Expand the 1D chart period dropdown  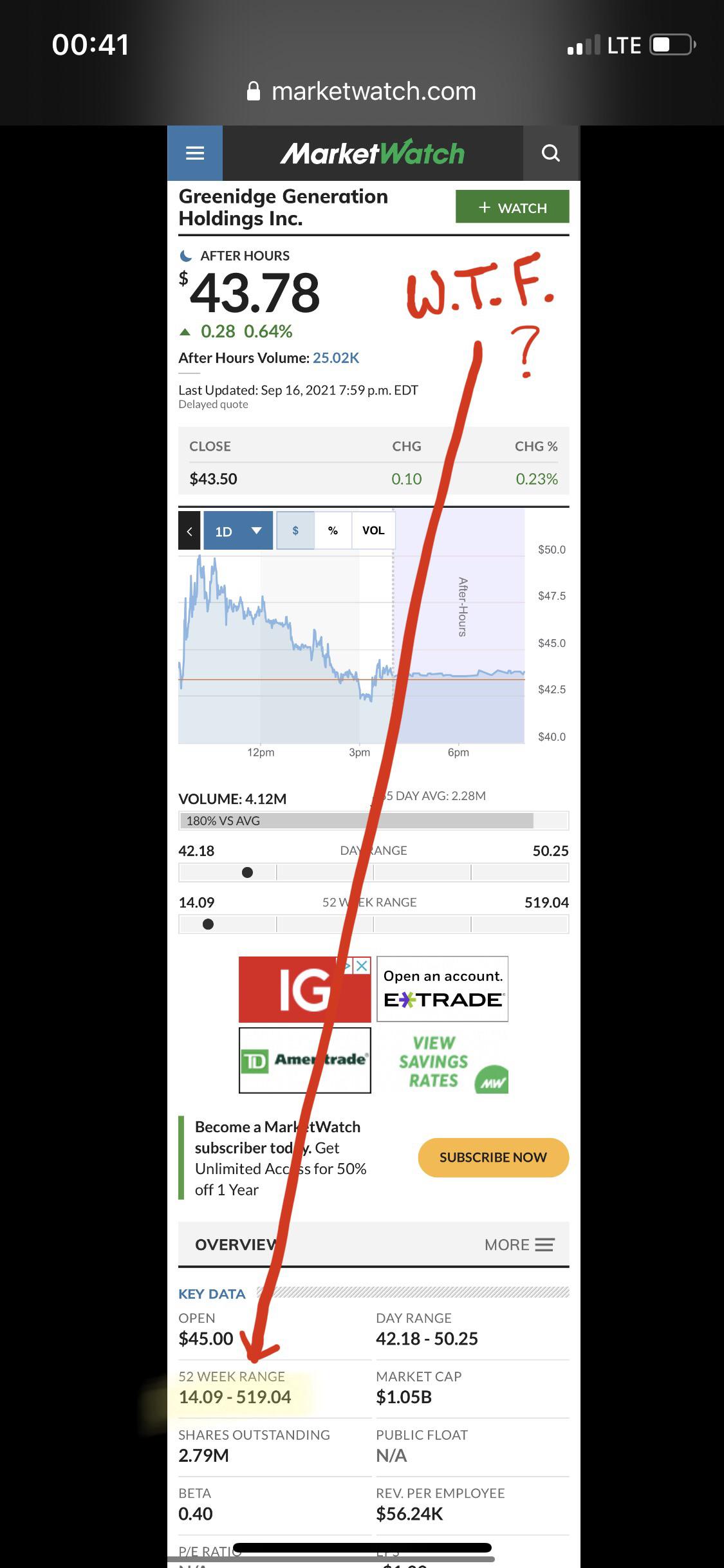click(x=238, y=531)
